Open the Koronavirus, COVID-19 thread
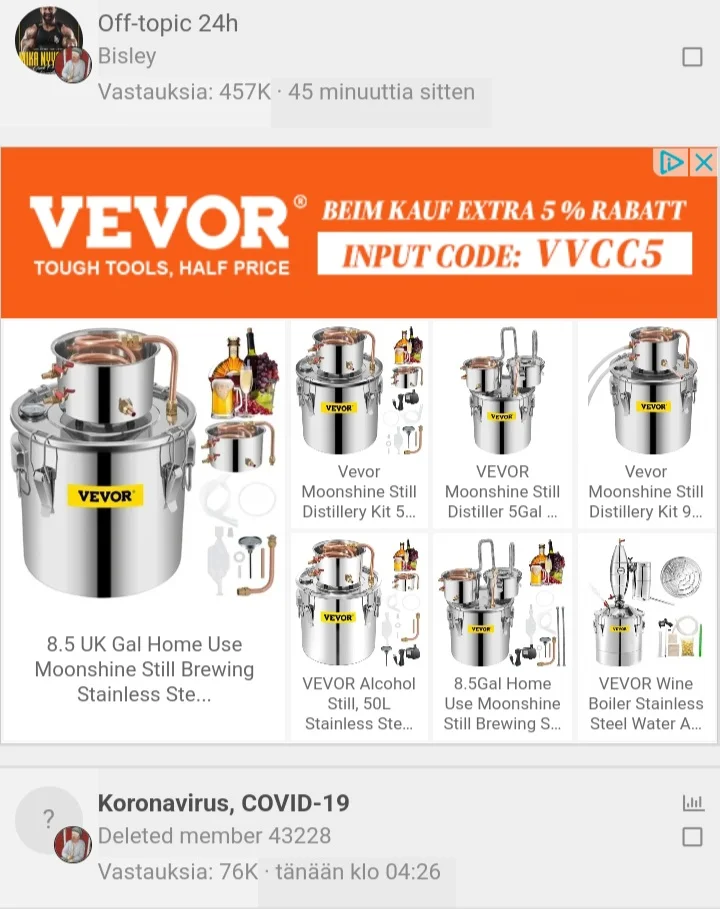The image size is (720, 909). click(223, 803)
